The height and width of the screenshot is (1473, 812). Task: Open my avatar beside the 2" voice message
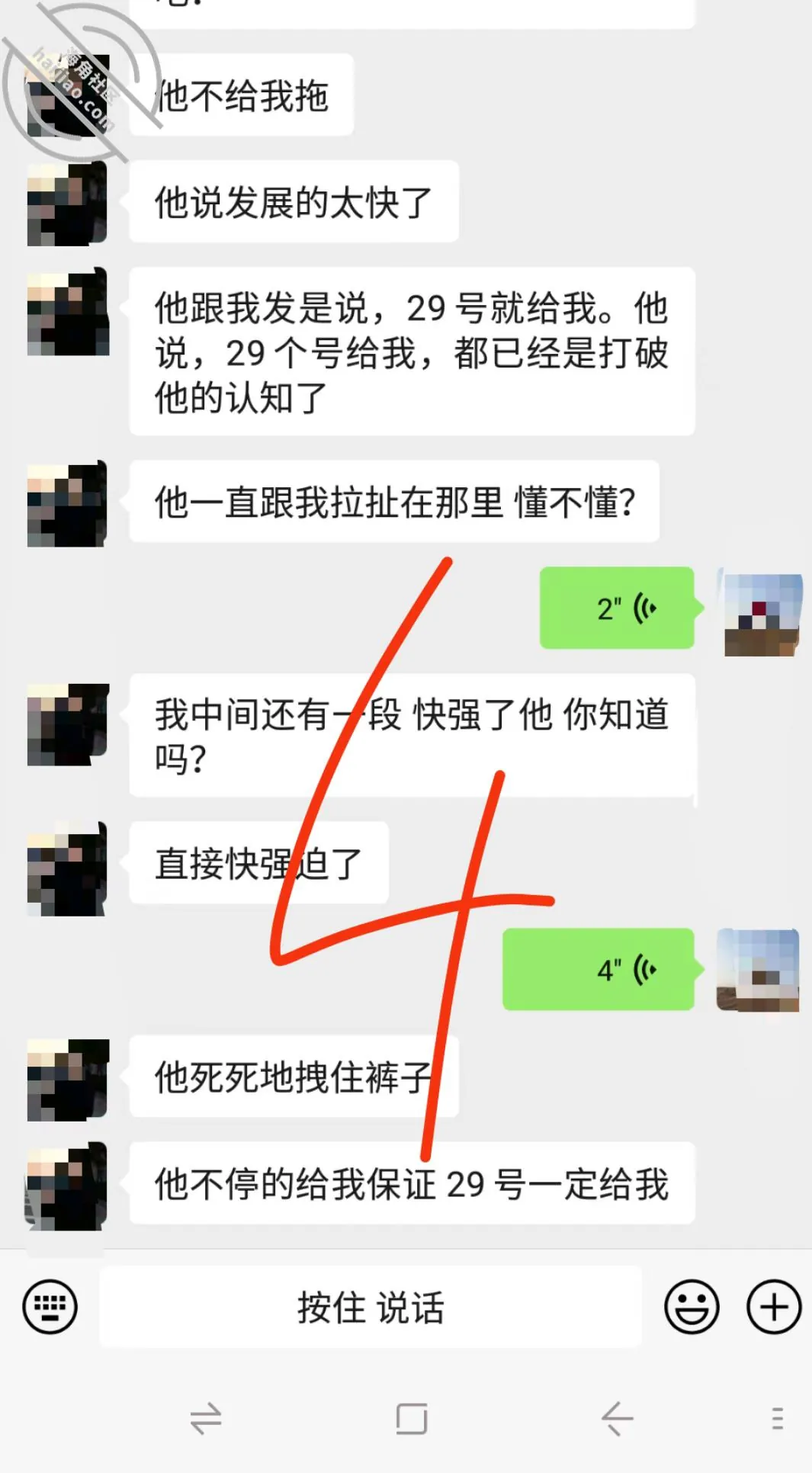coord(762,615)
